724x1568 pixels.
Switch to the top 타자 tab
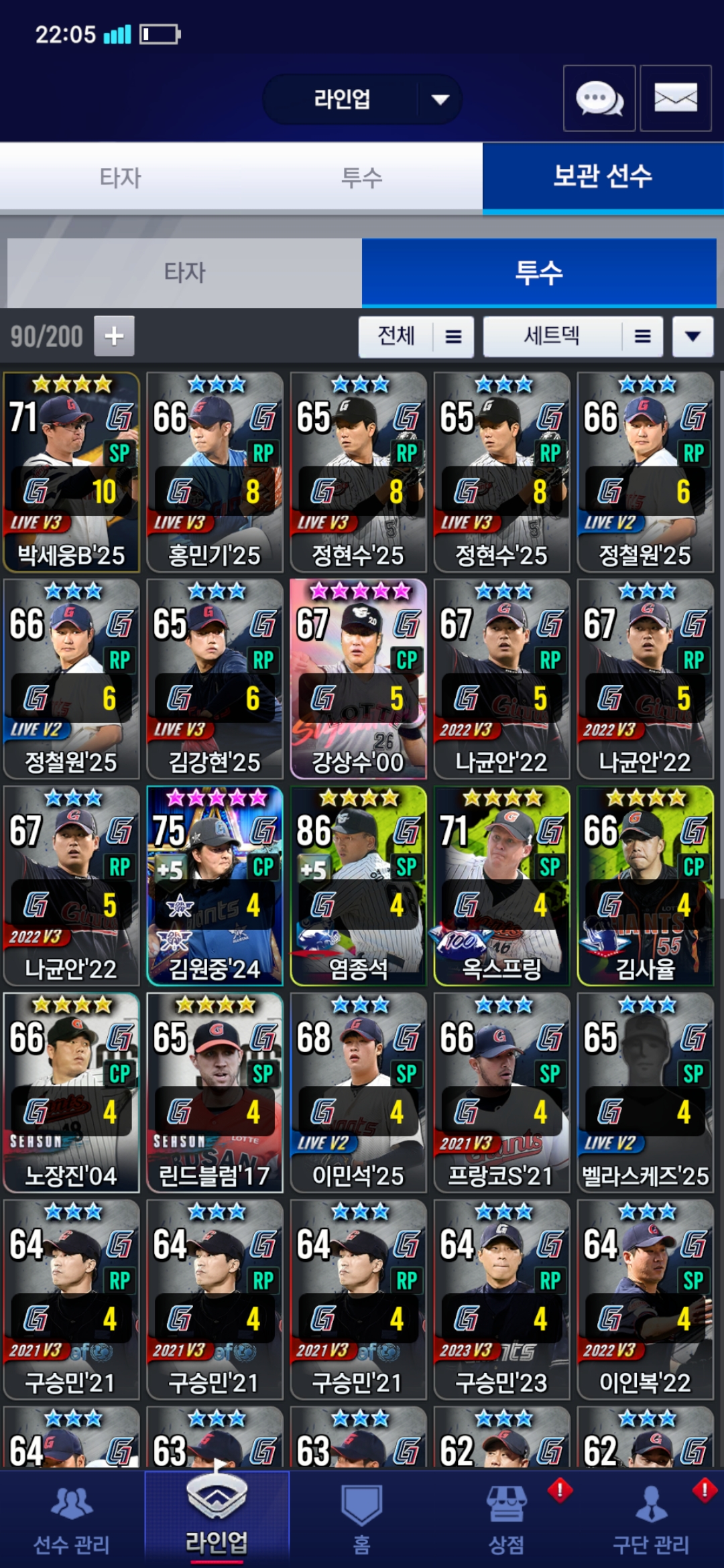(121, 178)
